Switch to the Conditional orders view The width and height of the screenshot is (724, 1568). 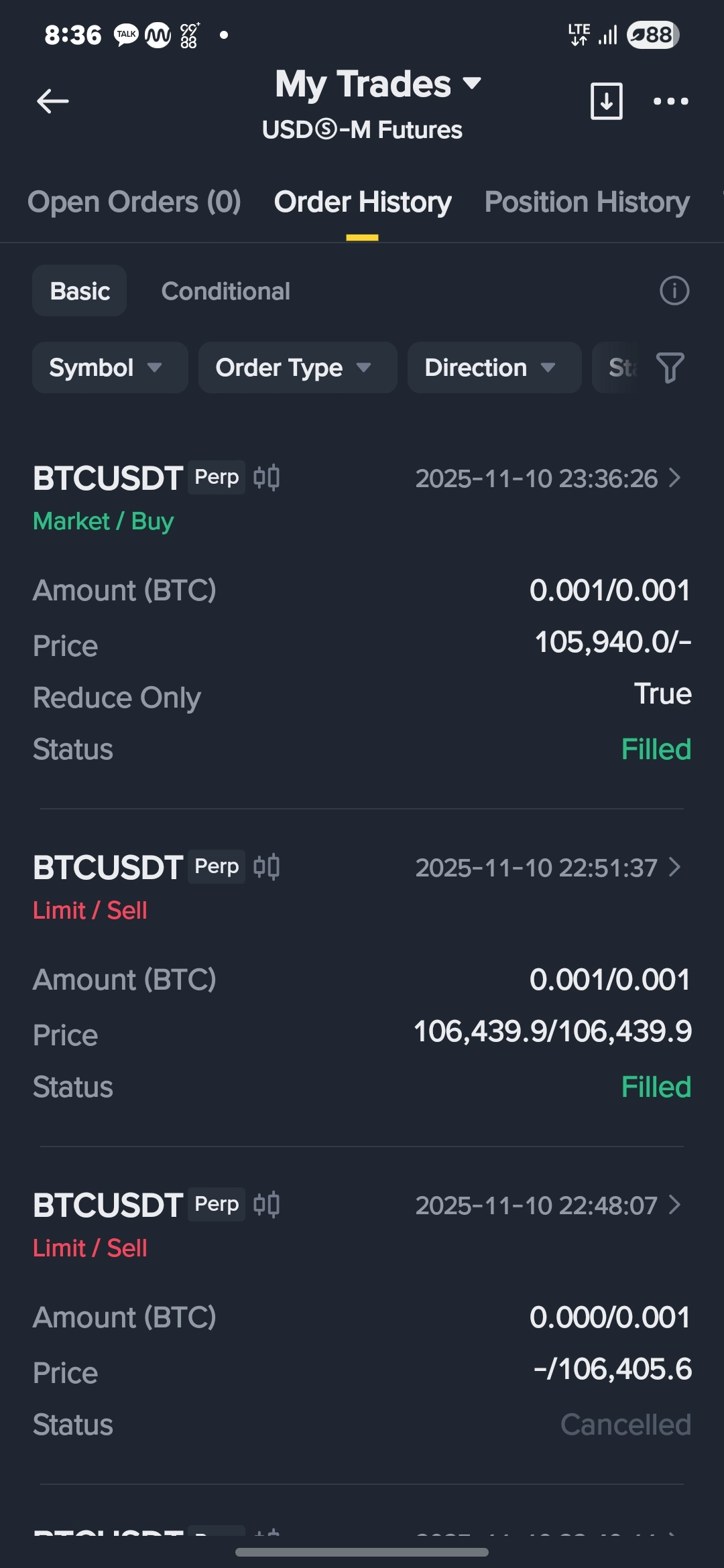(x=225, y=290)
